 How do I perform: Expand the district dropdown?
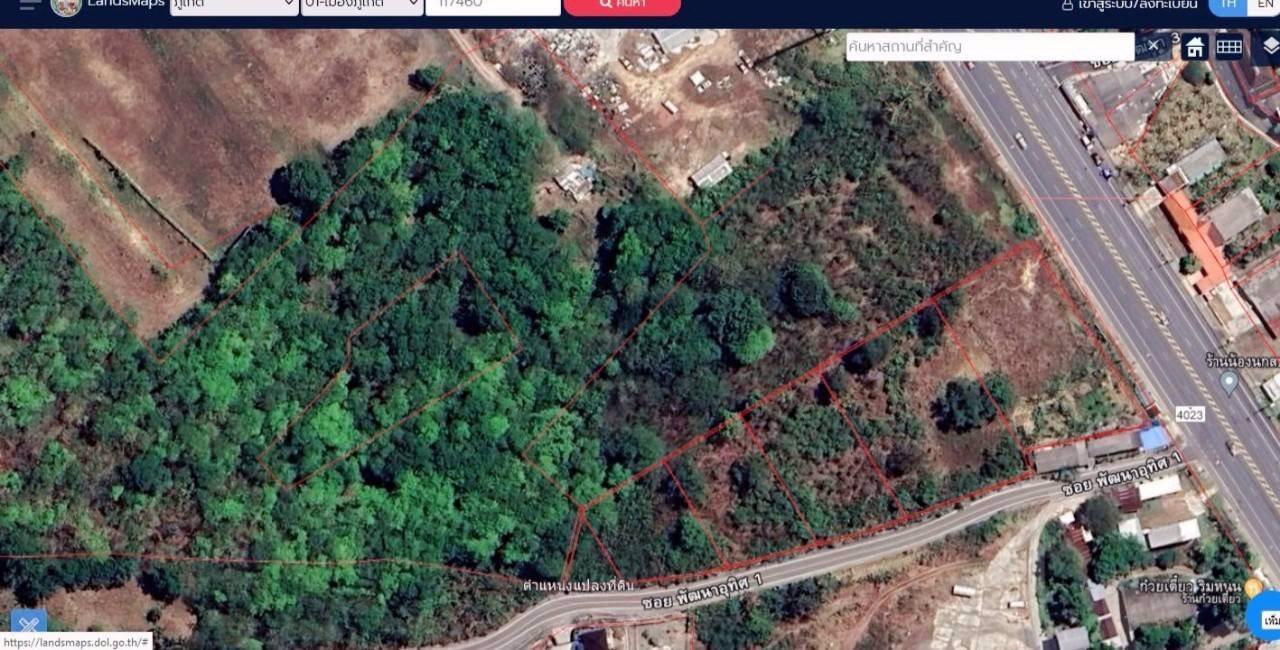click(361, 6)
